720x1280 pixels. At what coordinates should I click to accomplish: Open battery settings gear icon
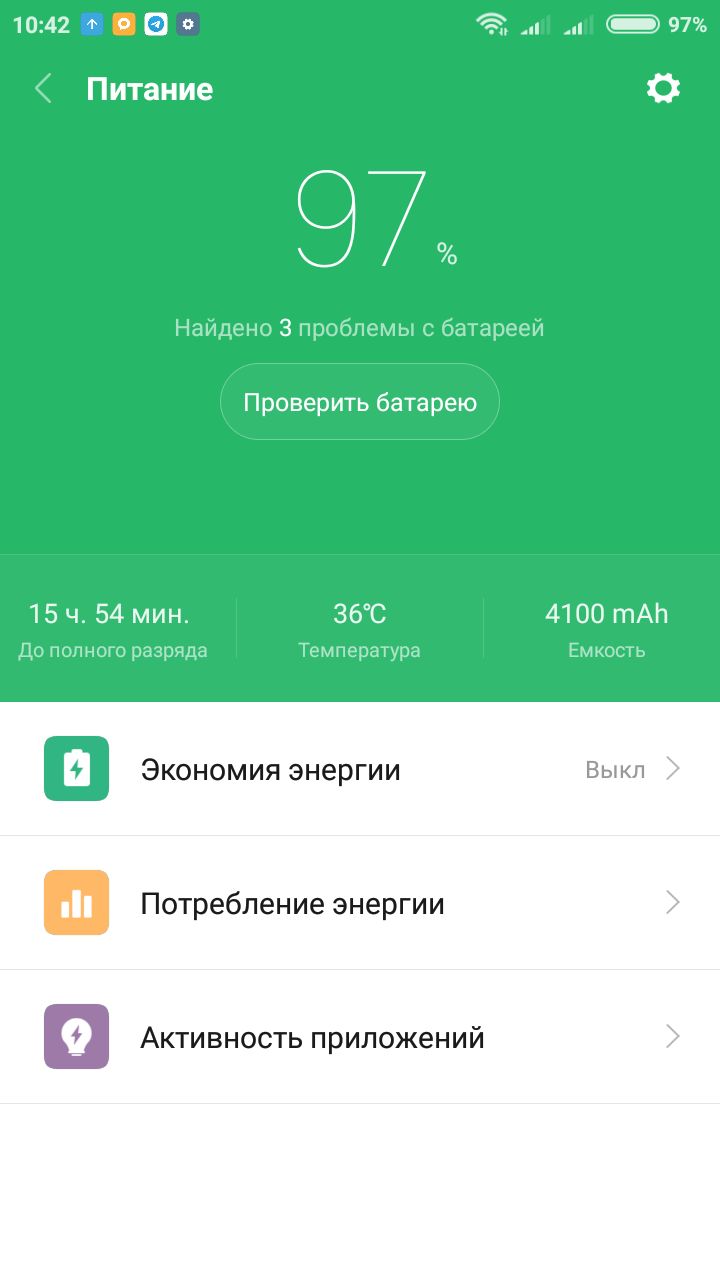663,89
